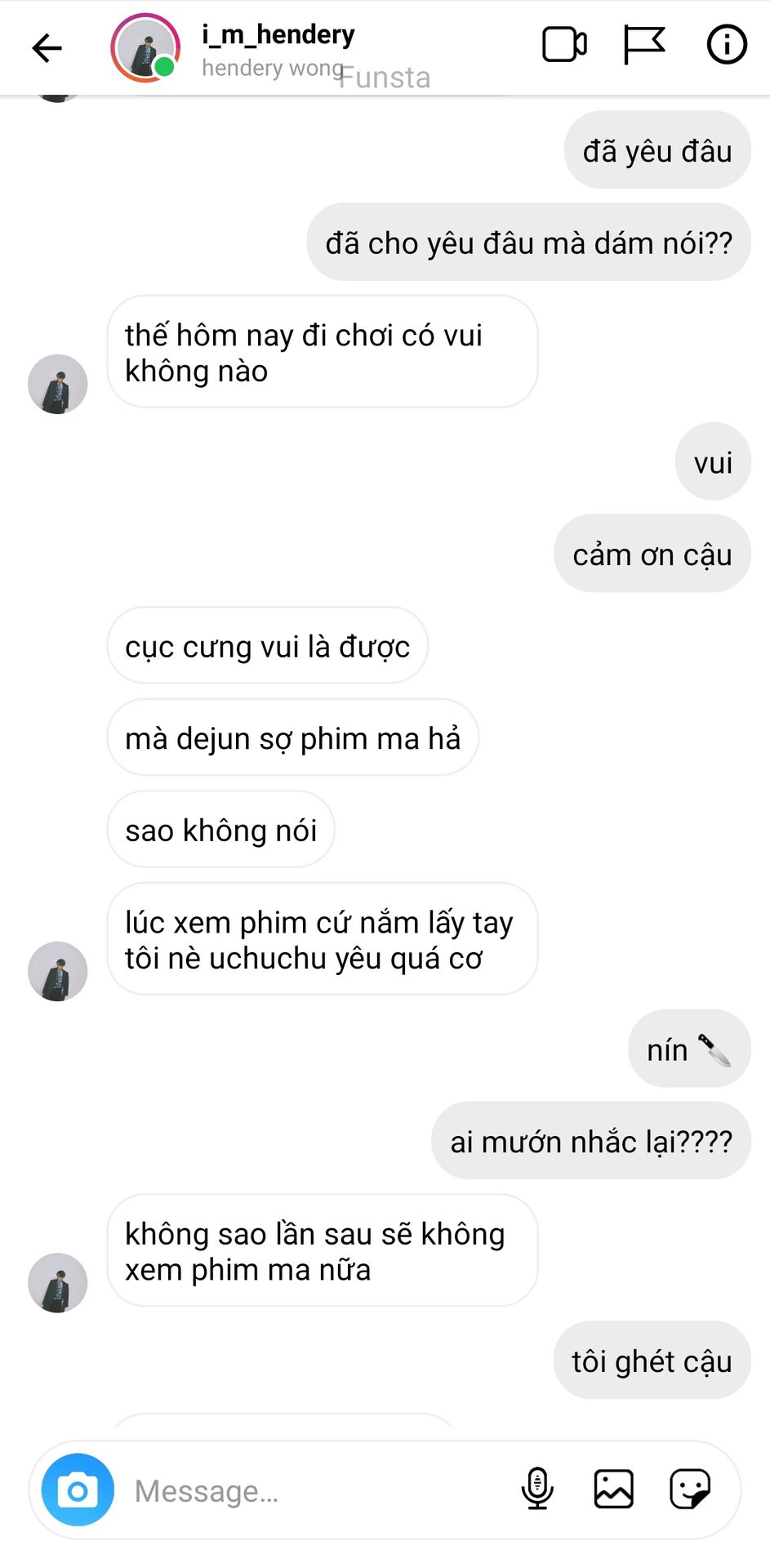770x1568 pixels.
Task: Record a voice message
Action: [537, 1489]
